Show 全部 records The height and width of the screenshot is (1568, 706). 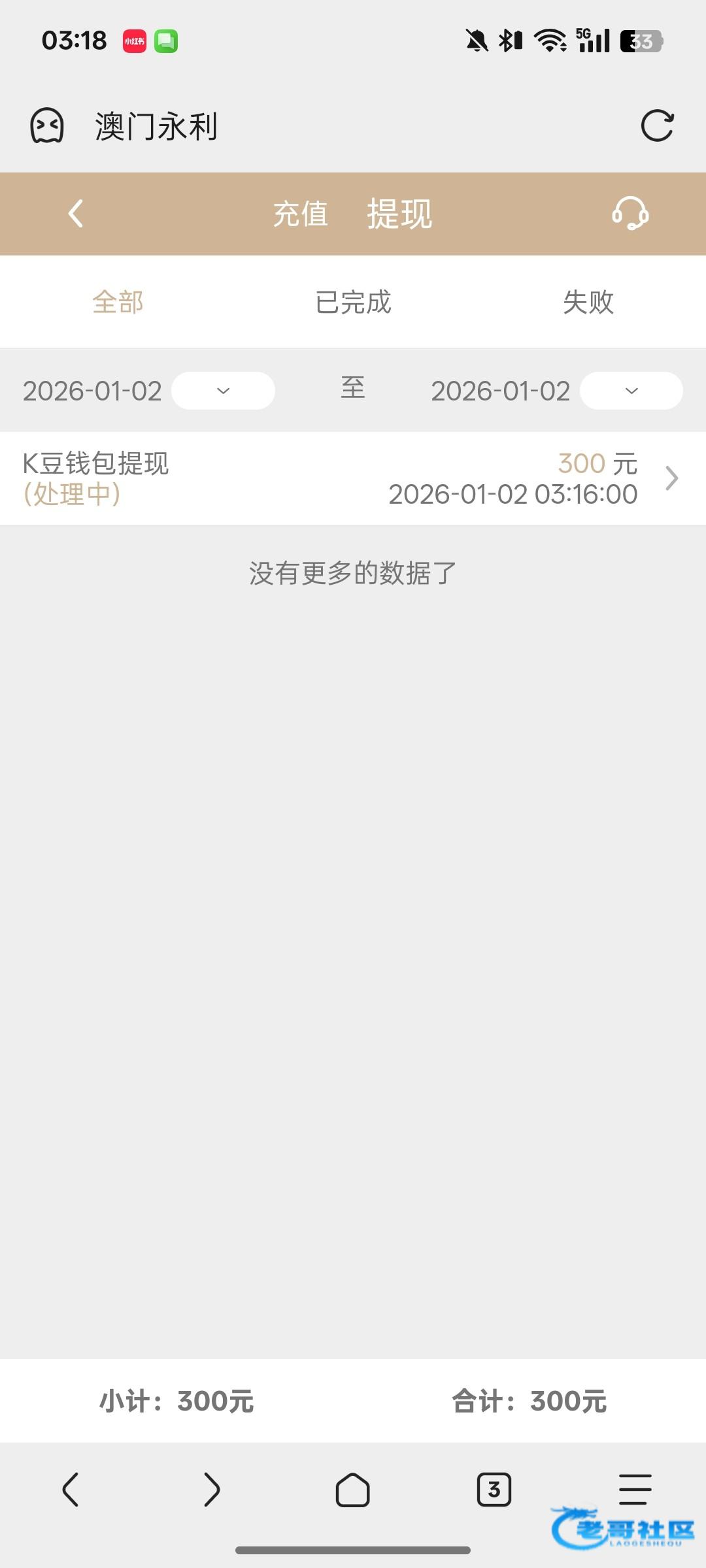click(118, 302)
